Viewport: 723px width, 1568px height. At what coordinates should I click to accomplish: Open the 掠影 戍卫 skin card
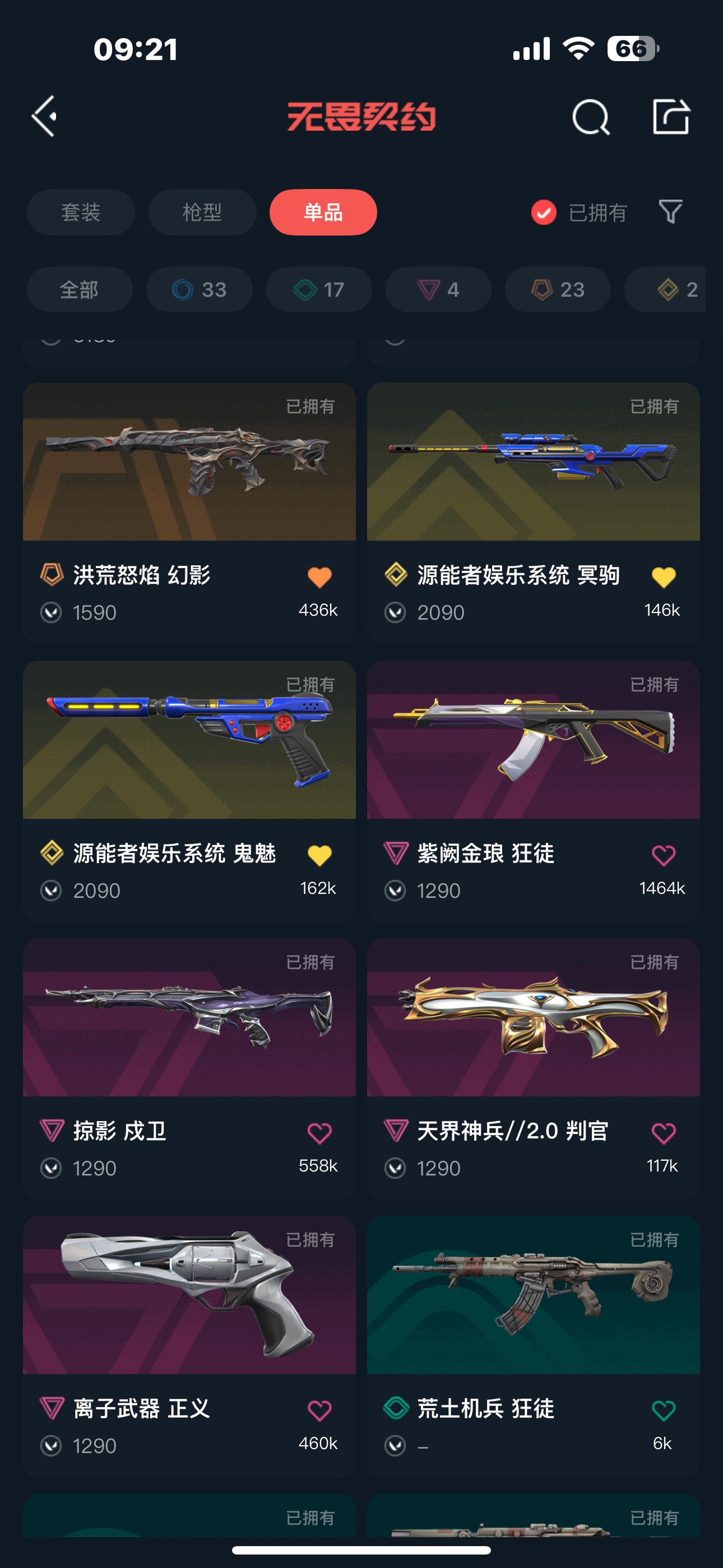pos(189,1069)
